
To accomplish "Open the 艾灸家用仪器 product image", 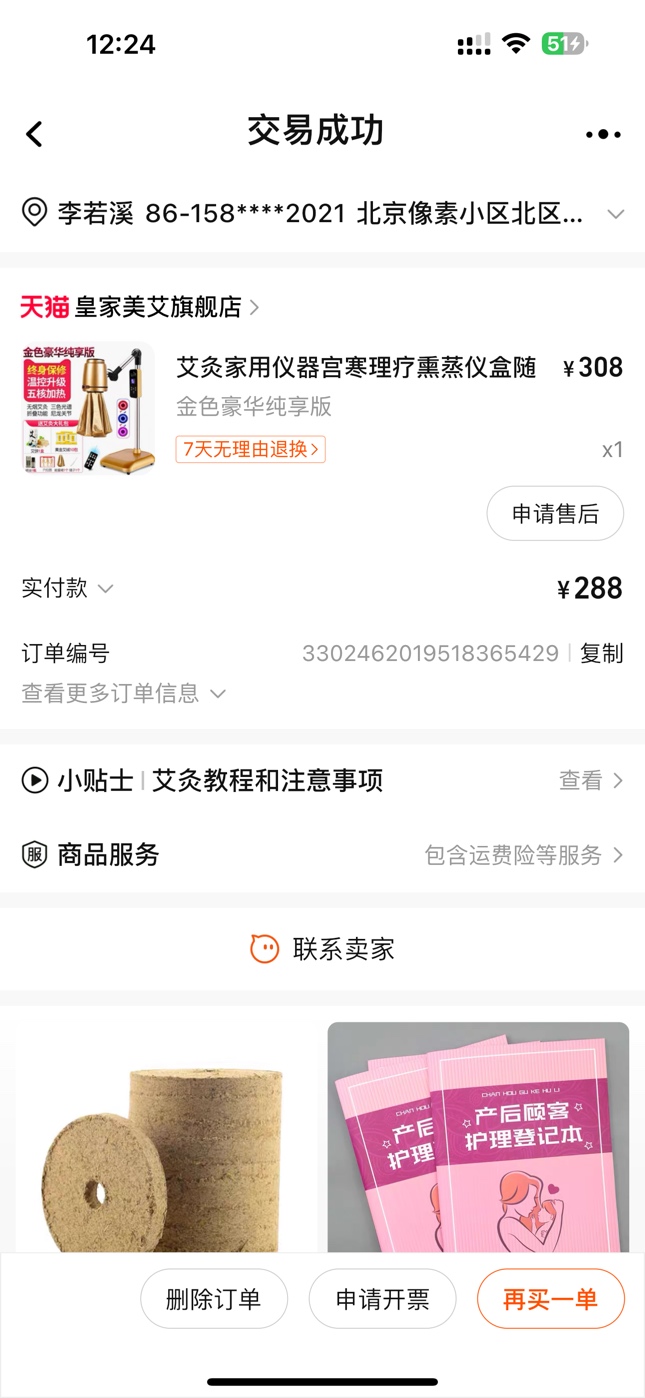I will (89, 407).
